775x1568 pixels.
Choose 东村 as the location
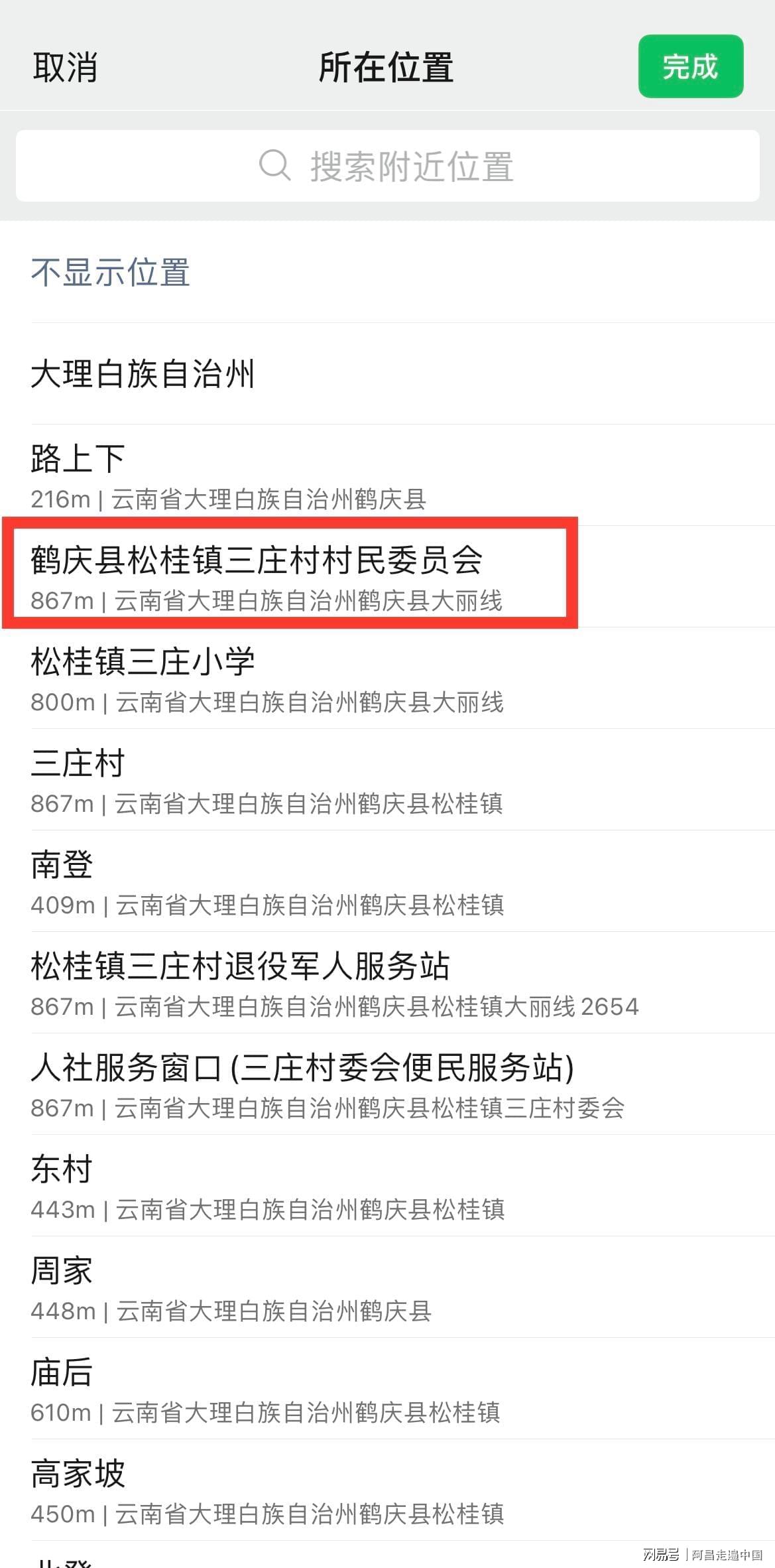tap(387, 1186)
